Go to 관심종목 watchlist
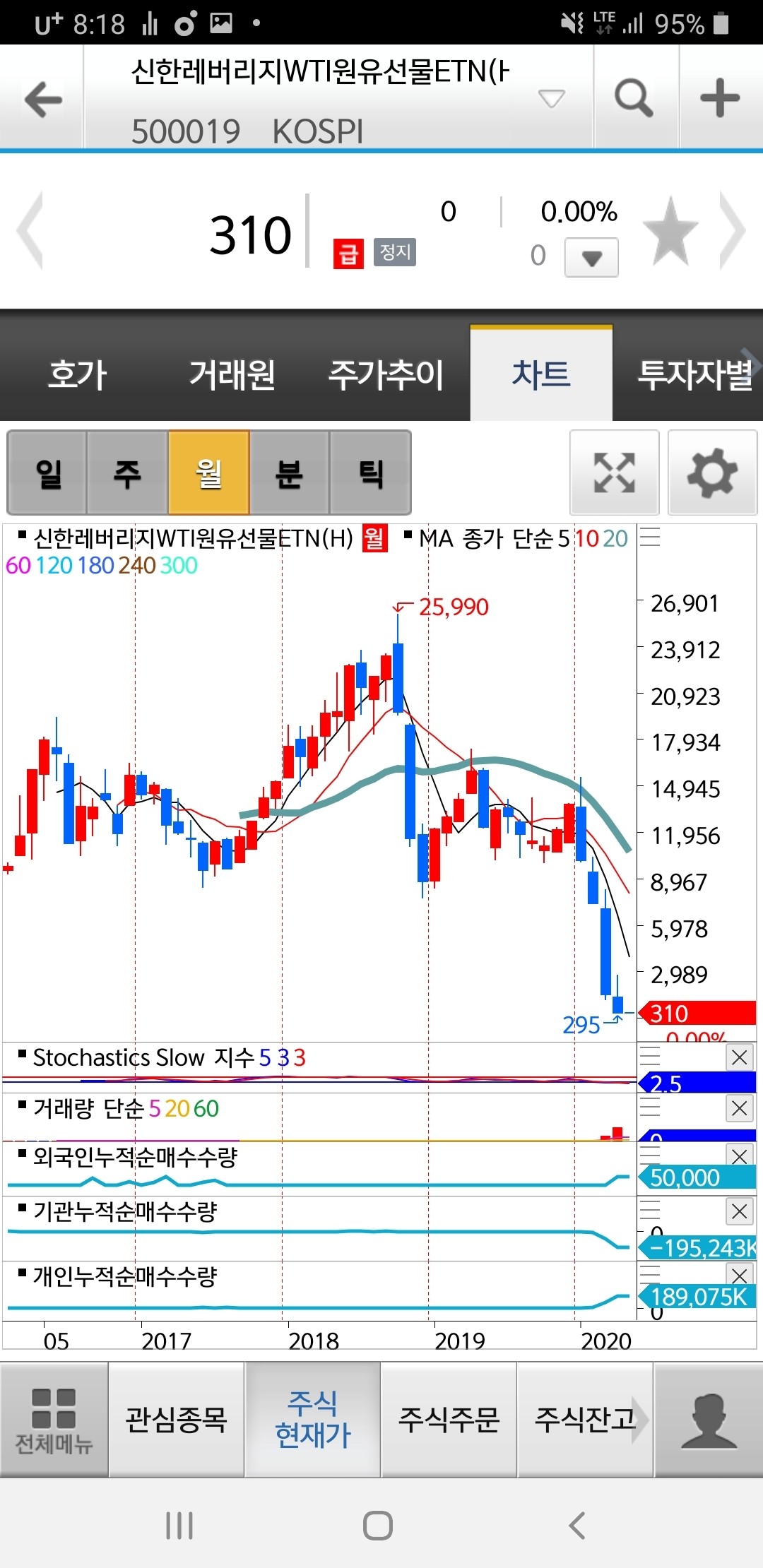763x1568 pixels. click(x=176, y=1420)
